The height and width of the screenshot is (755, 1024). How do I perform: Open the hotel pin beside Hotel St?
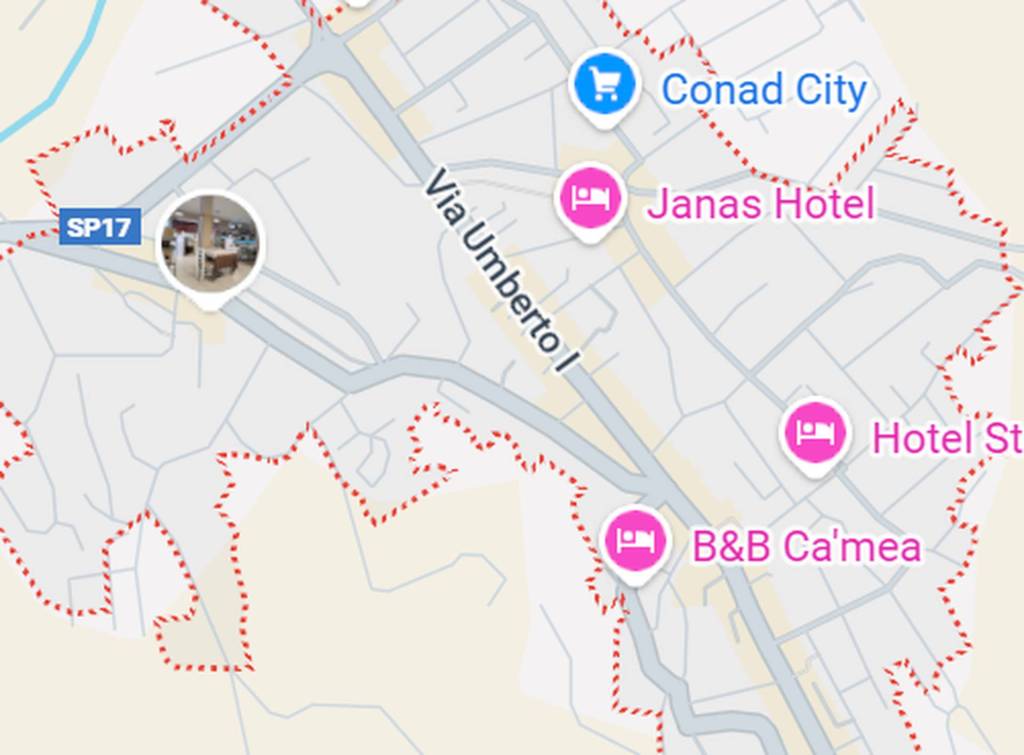[815, 435]
